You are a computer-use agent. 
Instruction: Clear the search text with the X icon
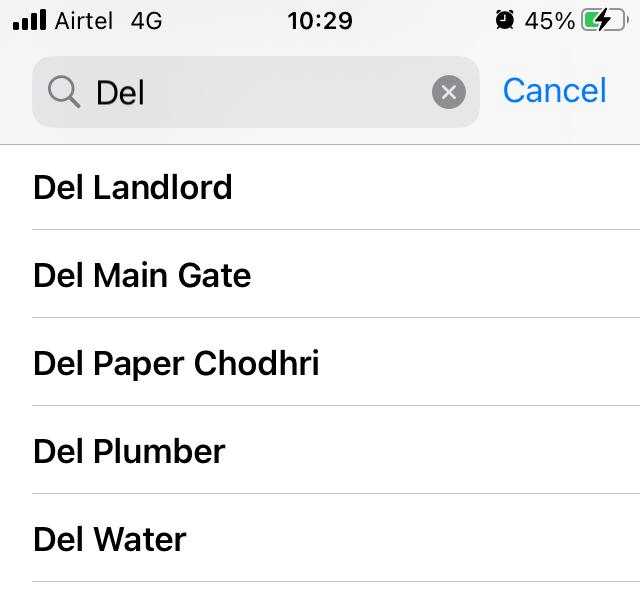click(x=449, y=92)
